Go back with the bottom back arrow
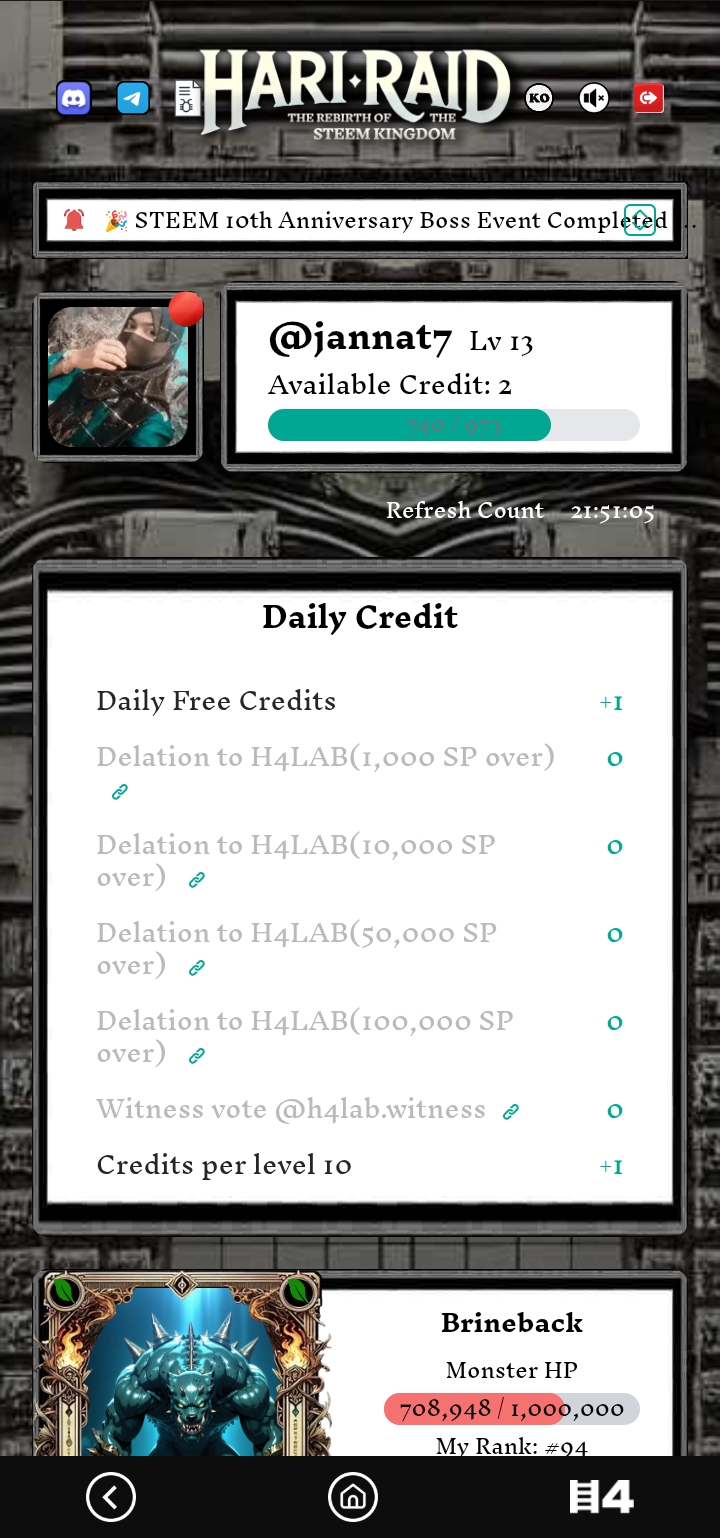The width and height of the screenshot is (720, 1538). [111, 1497]
